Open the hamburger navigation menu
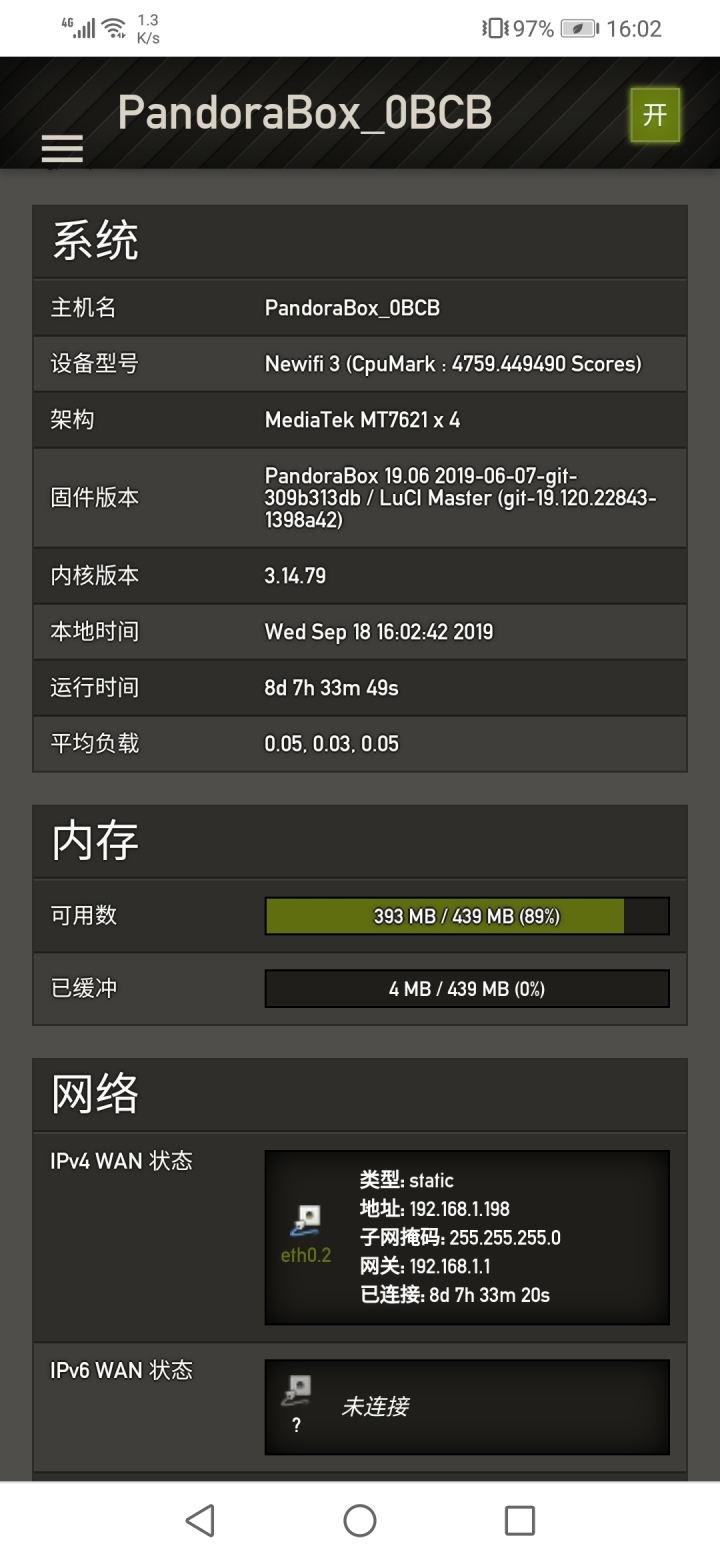The height and width of the screenshot is (1560, 720). coord(62,149)
